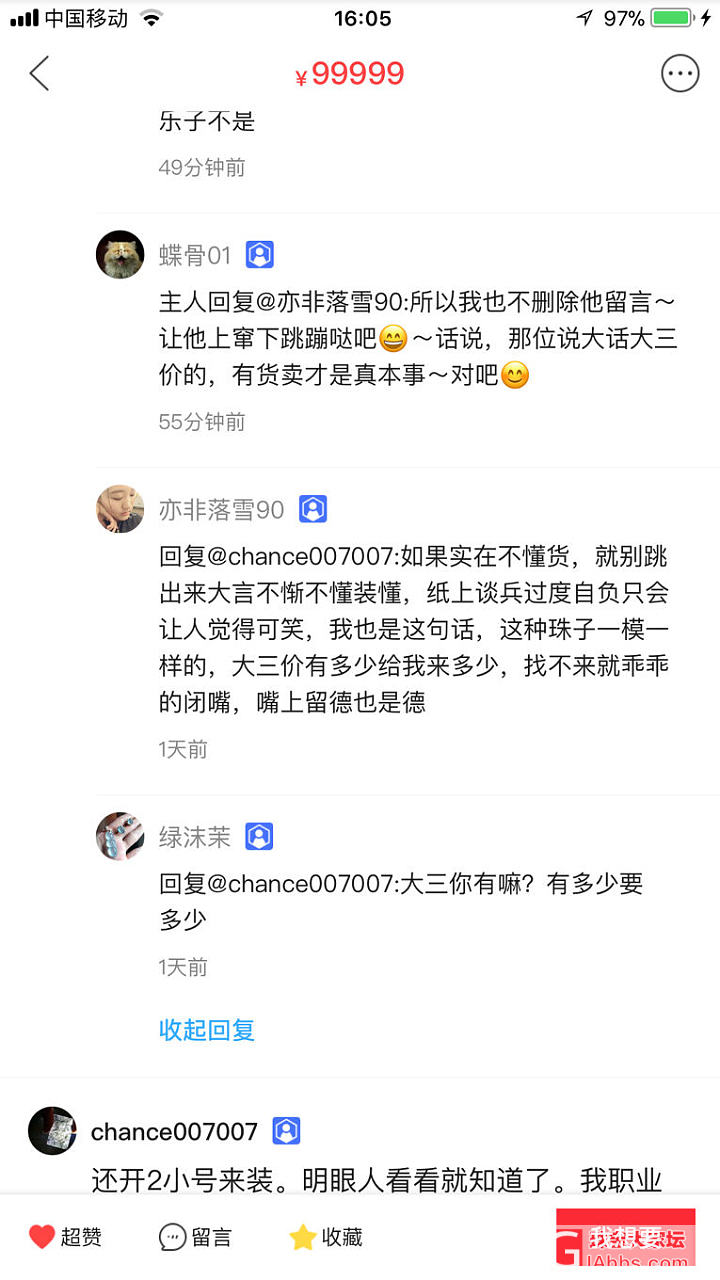View 亦非落雪90's profile avatar

point(120,509)
